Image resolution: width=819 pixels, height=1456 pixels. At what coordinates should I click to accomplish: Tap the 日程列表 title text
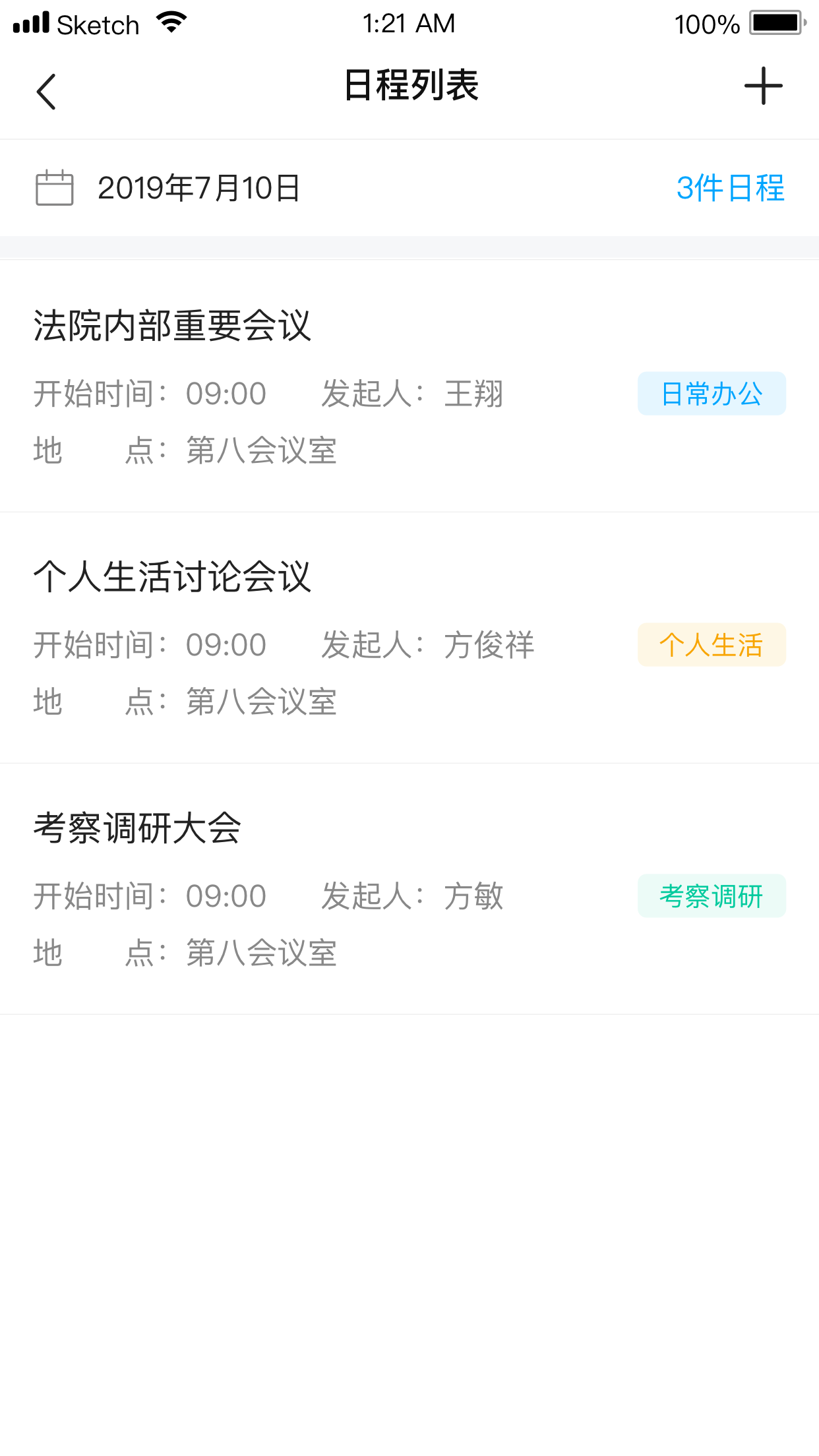pos(409,86)
